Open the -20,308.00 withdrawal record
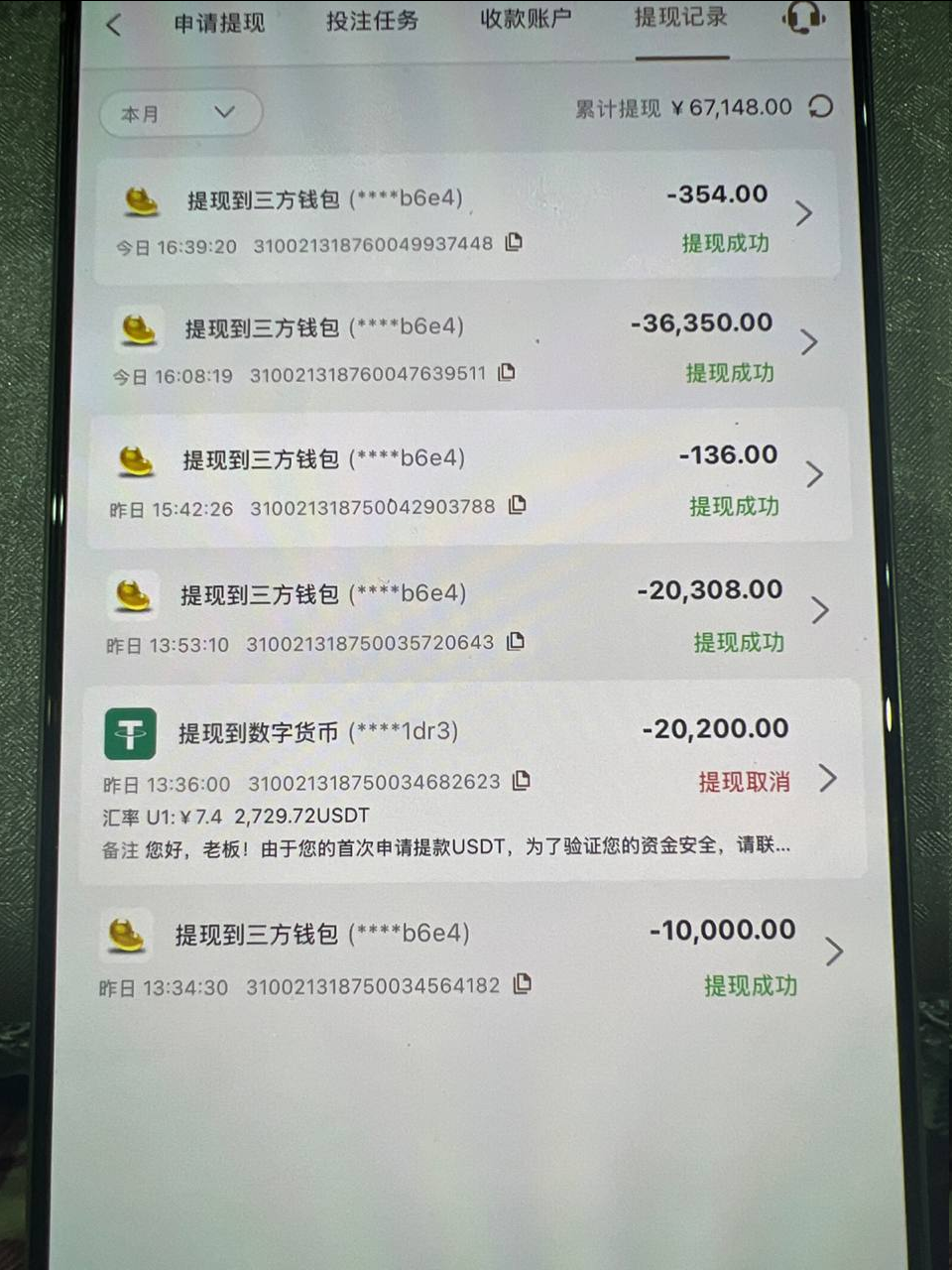The image size is (952, 1270). [819, 609]
